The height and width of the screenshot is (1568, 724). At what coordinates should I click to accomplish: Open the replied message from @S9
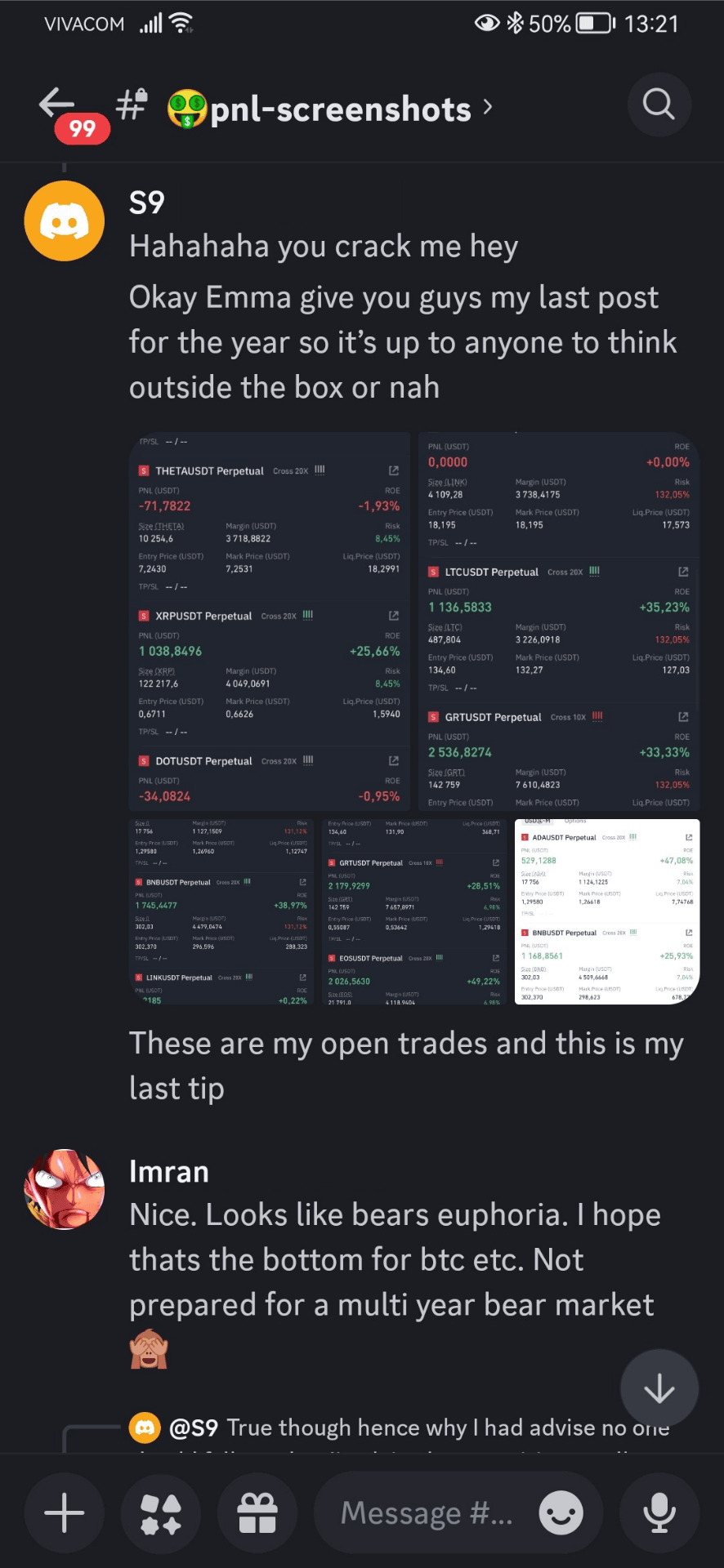tap(417, 1428)
